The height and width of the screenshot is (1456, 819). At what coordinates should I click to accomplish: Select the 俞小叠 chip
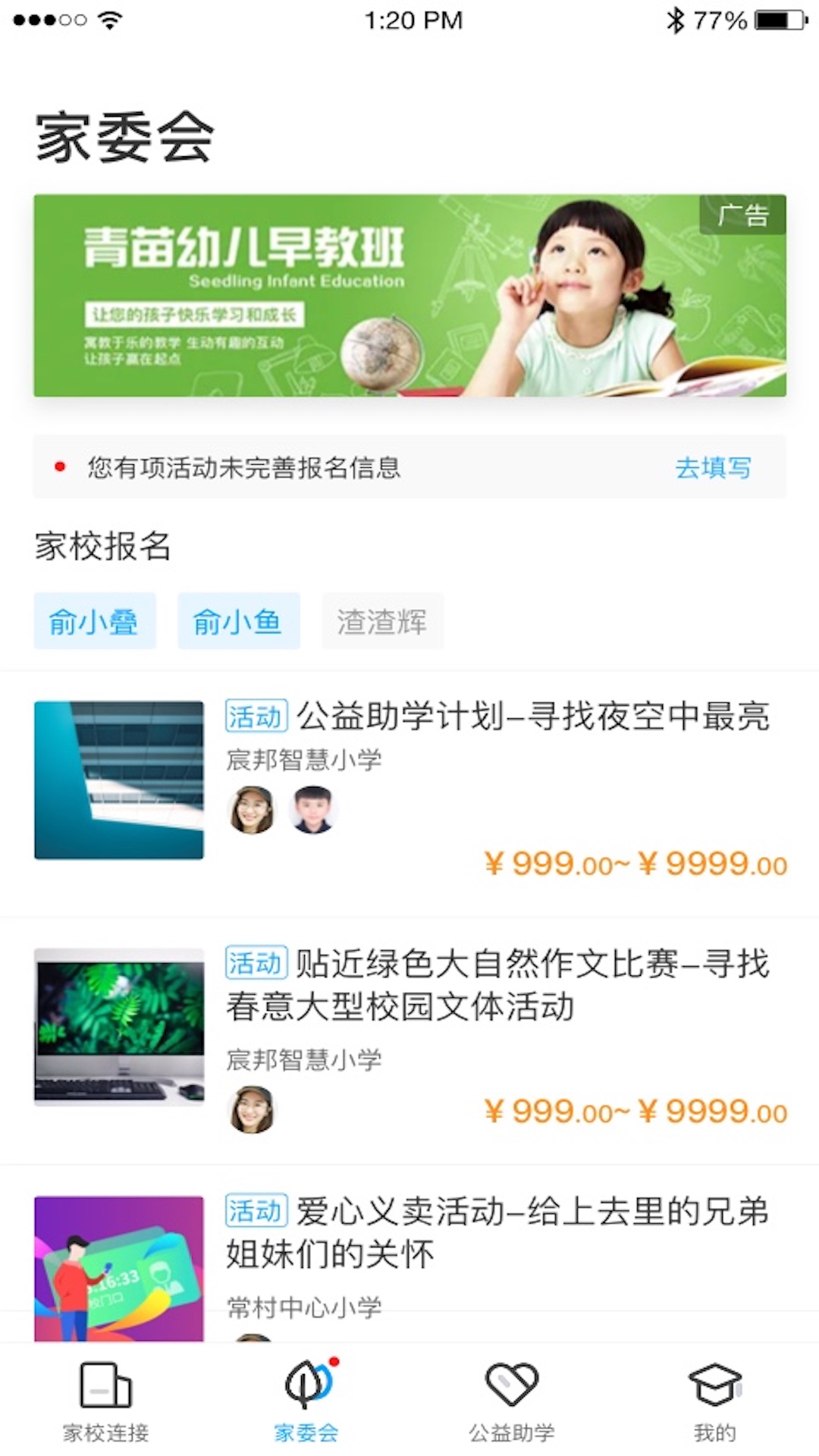[x=95, y=622]
